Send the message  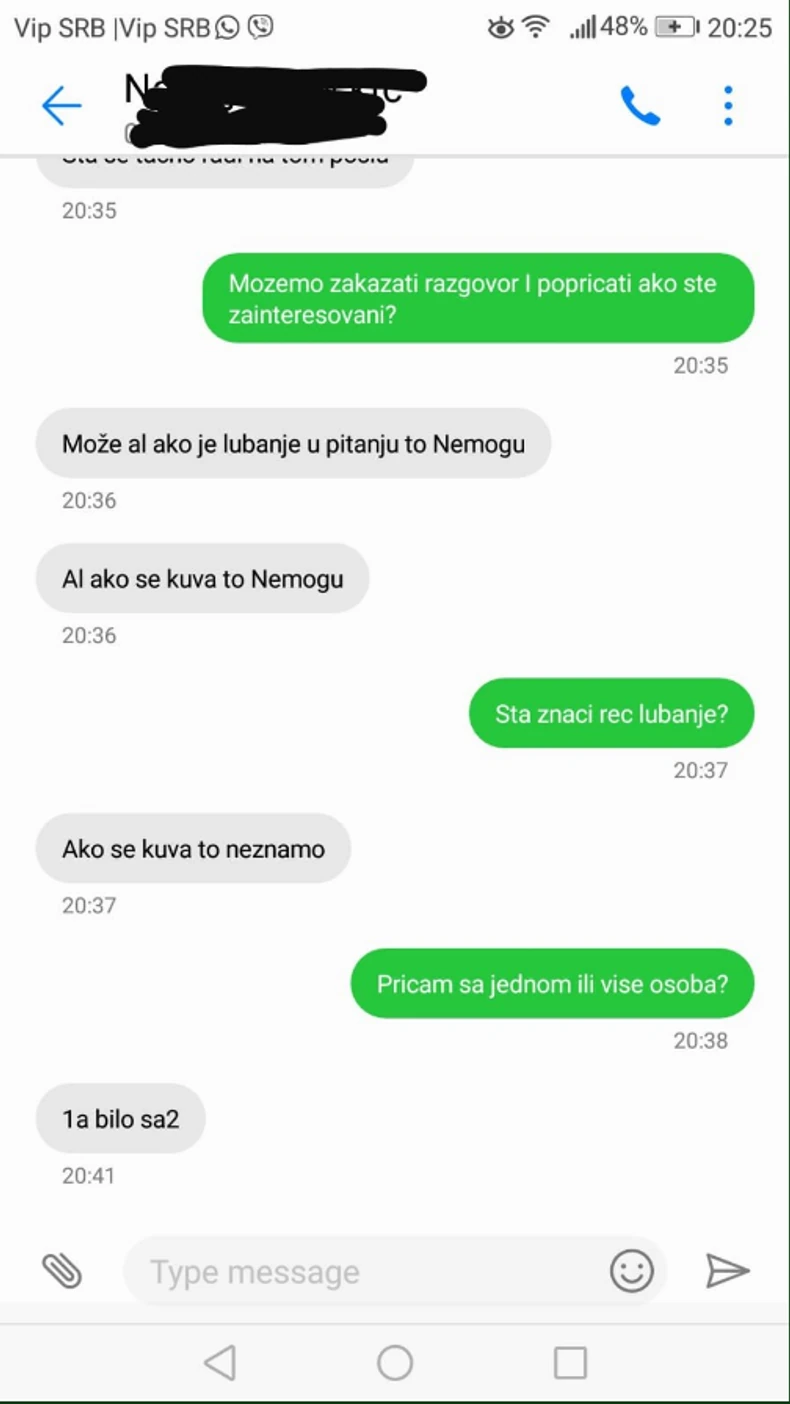point(727,1271)
